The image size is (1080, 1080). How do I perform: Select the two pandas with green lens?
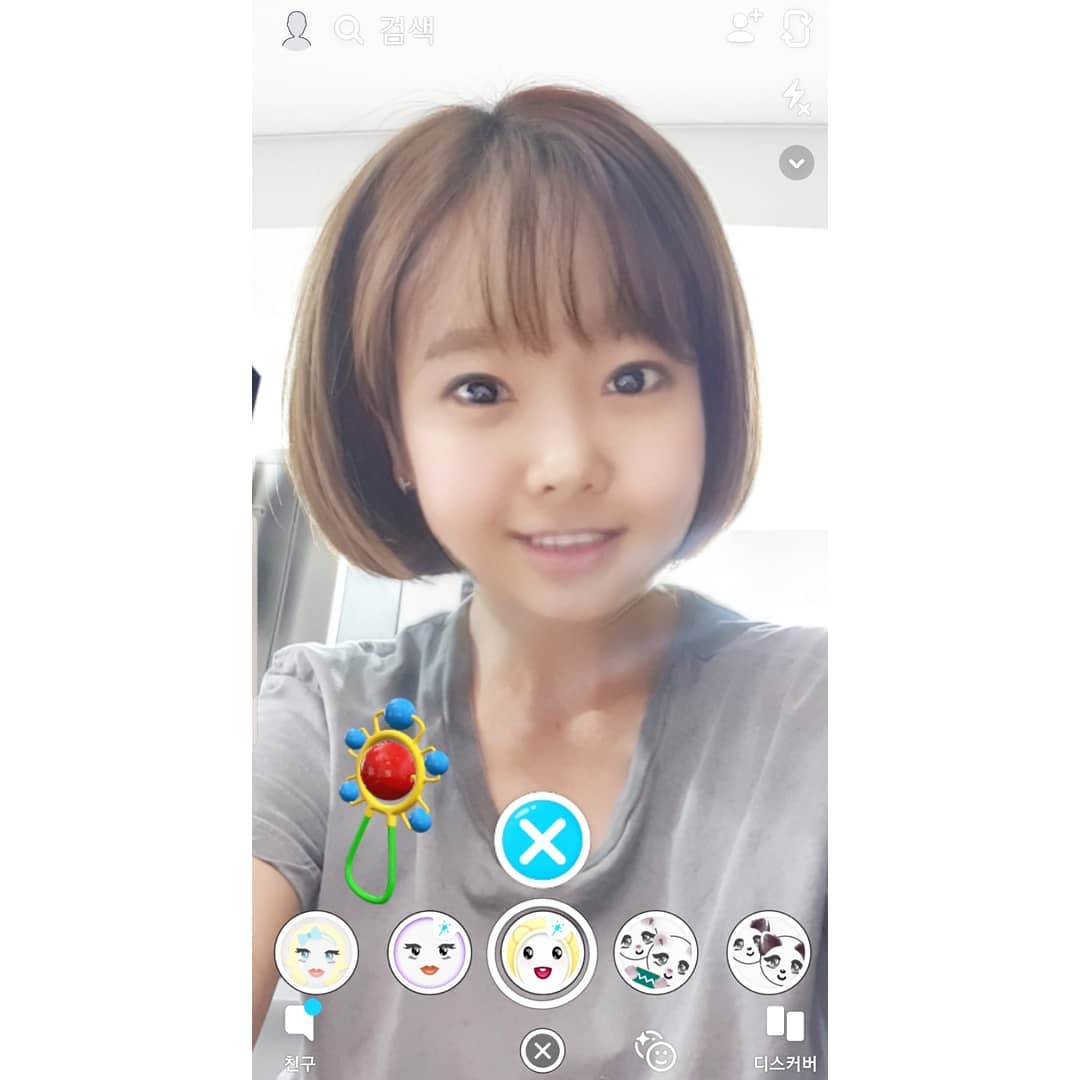point(655,952)
